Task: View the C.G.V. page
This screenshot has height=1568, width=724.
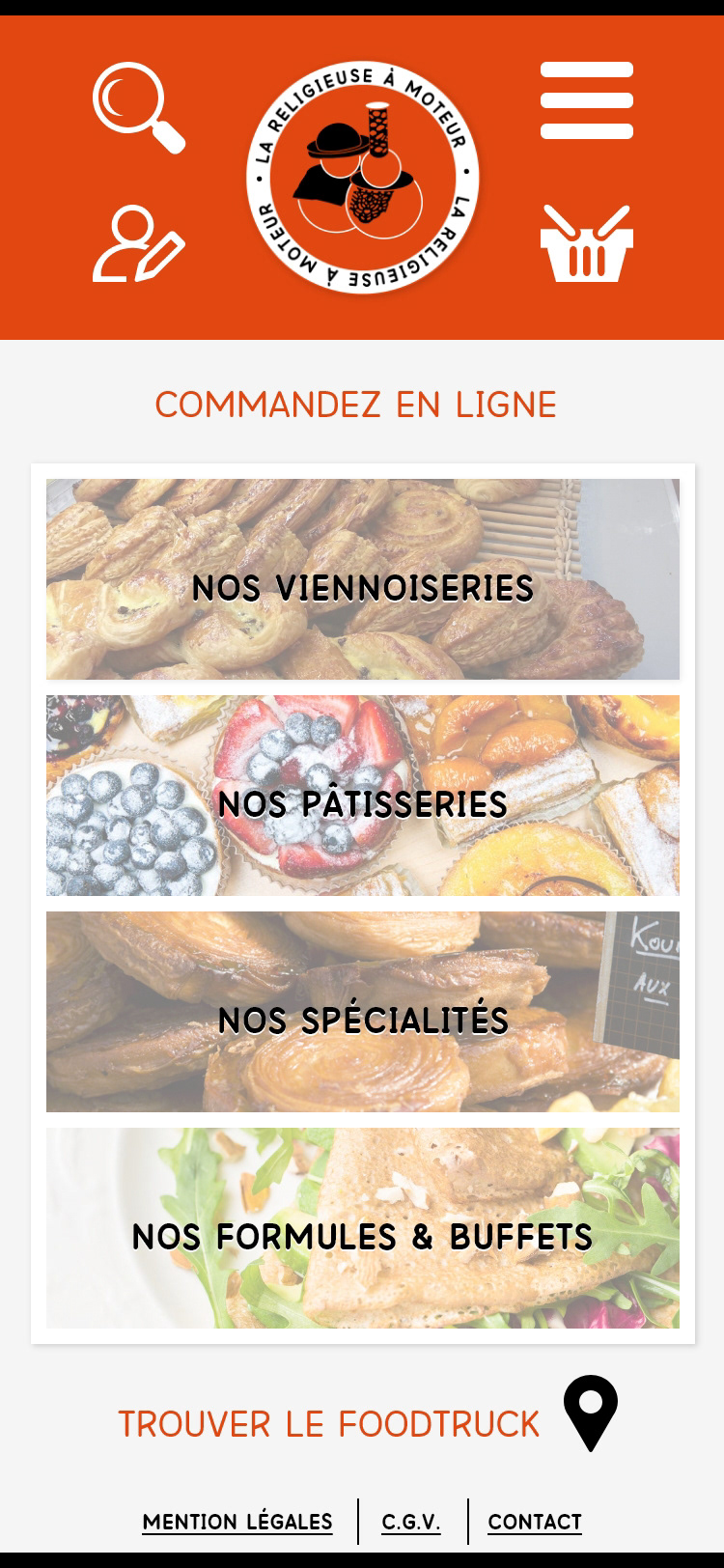Action: pyautogui.click(x=411, y=1523)
